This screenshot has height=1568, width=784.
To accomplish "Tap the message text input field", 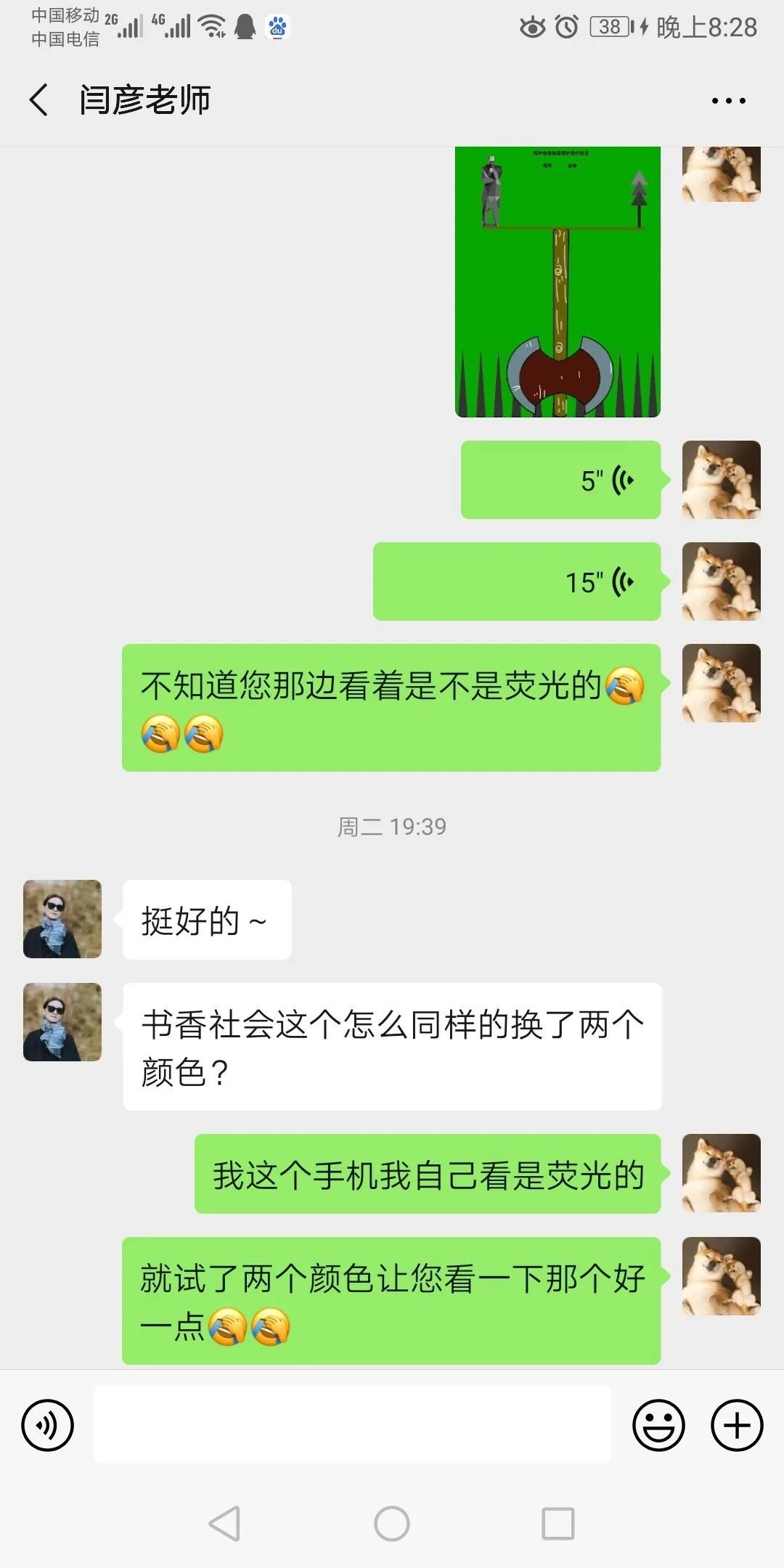I will coord(353,1424).
